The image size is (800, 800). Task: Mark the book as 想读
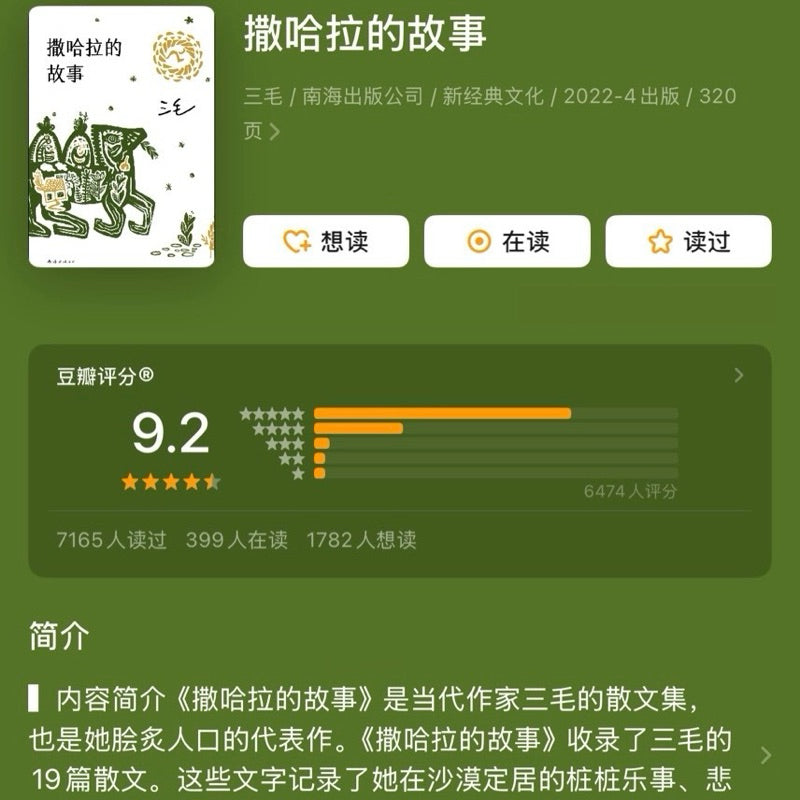click(x=325, y=241)
